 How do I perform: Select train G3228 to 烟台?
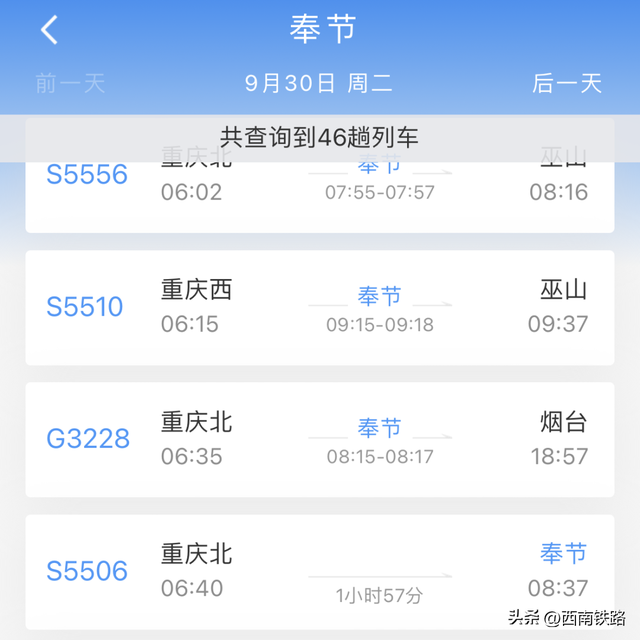pos(319,439)
